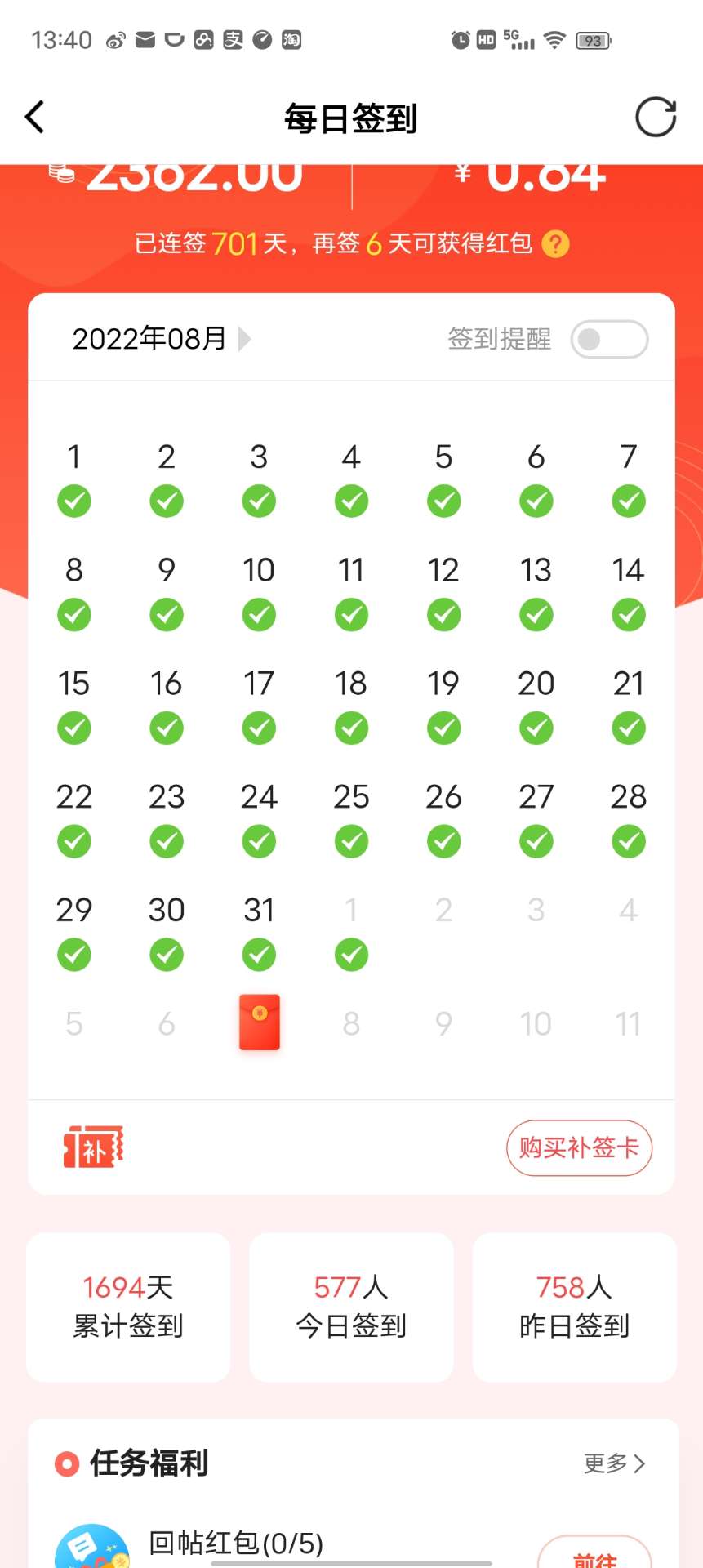
Task: Open the red envelope on the calendar
Action: (259, 1022)
